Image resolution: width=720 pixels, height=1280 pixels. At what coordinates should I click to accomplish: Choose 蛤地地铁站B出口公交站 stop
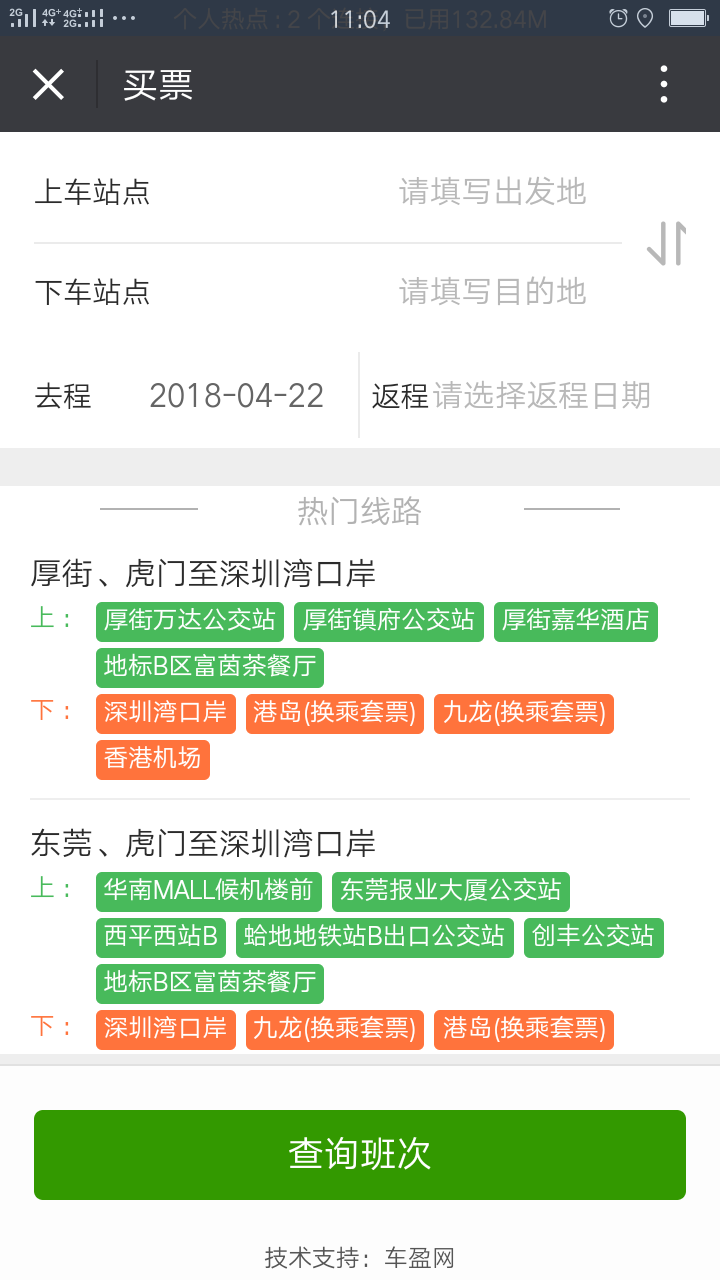click(375, 937)
